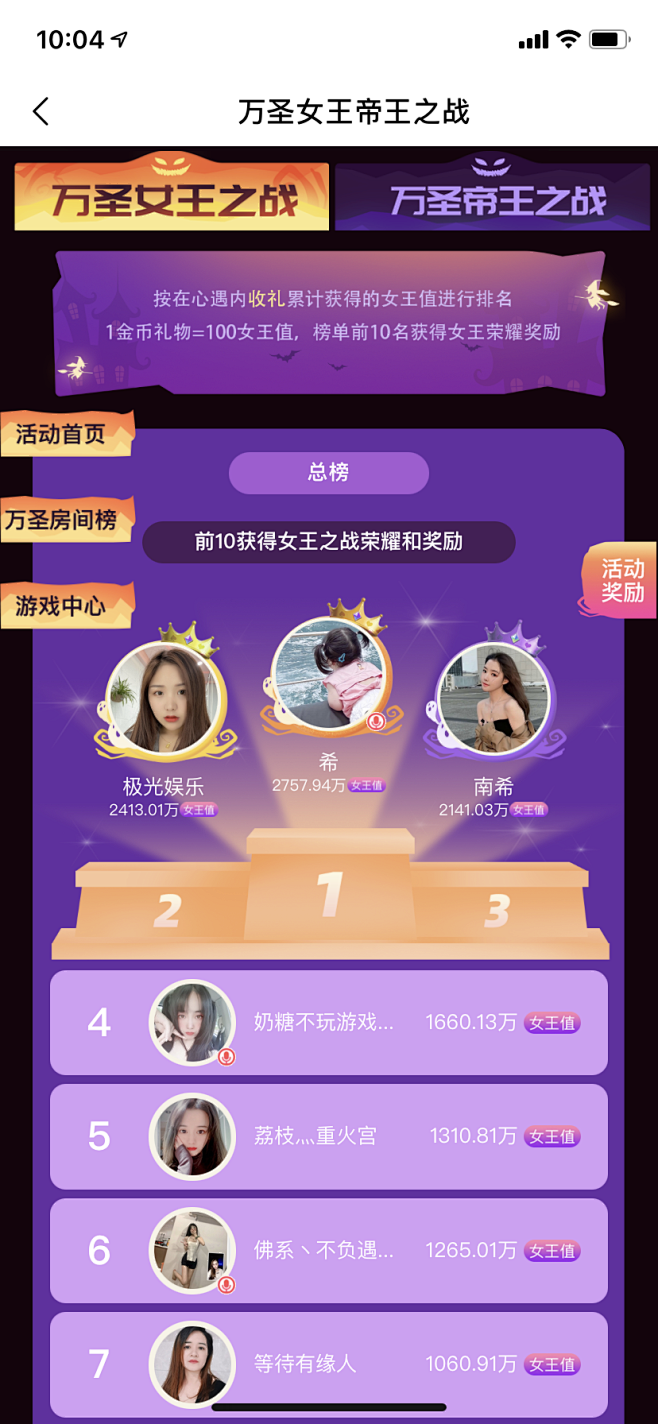Open the avatar of third-place user 南希
The width and height of the screenshot is (658, 1424).
tap(494, 699)
